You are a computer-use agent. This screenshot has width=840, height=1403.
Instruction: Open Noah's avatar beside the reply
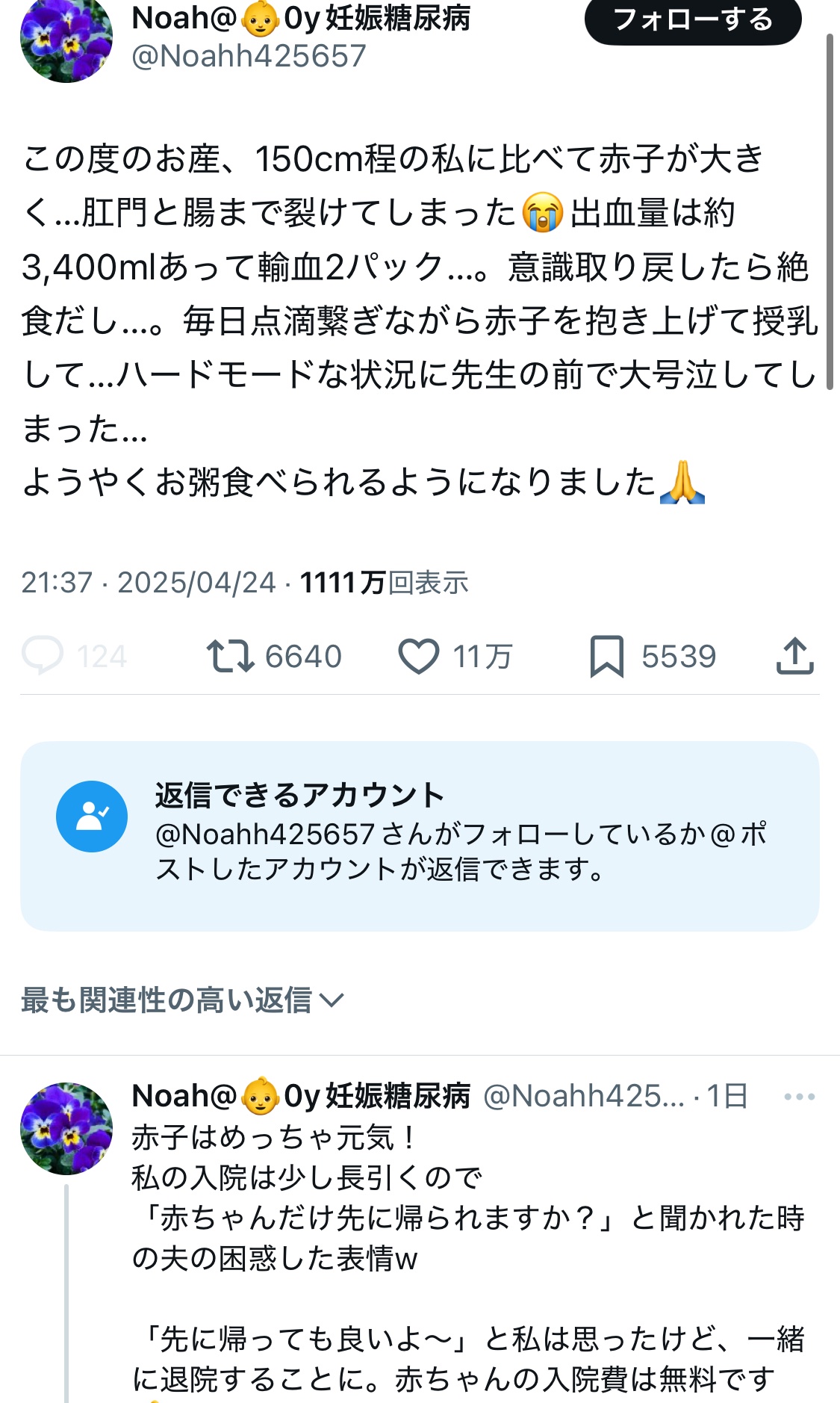pos(66,1127)
